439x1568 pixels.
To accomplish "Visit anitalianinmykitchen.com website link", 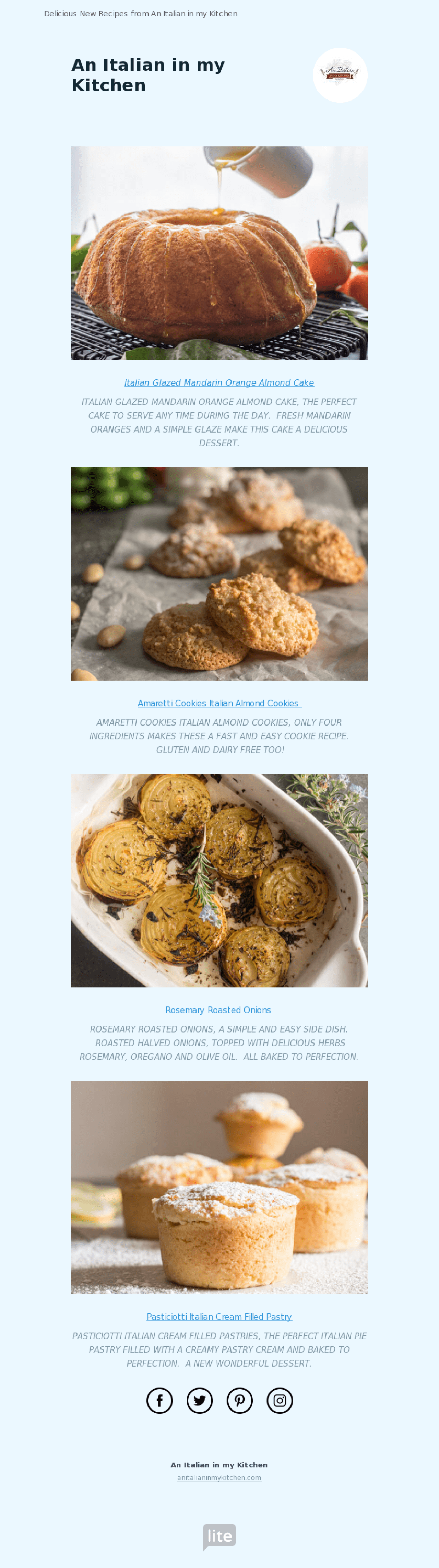I will point(219,1478).
